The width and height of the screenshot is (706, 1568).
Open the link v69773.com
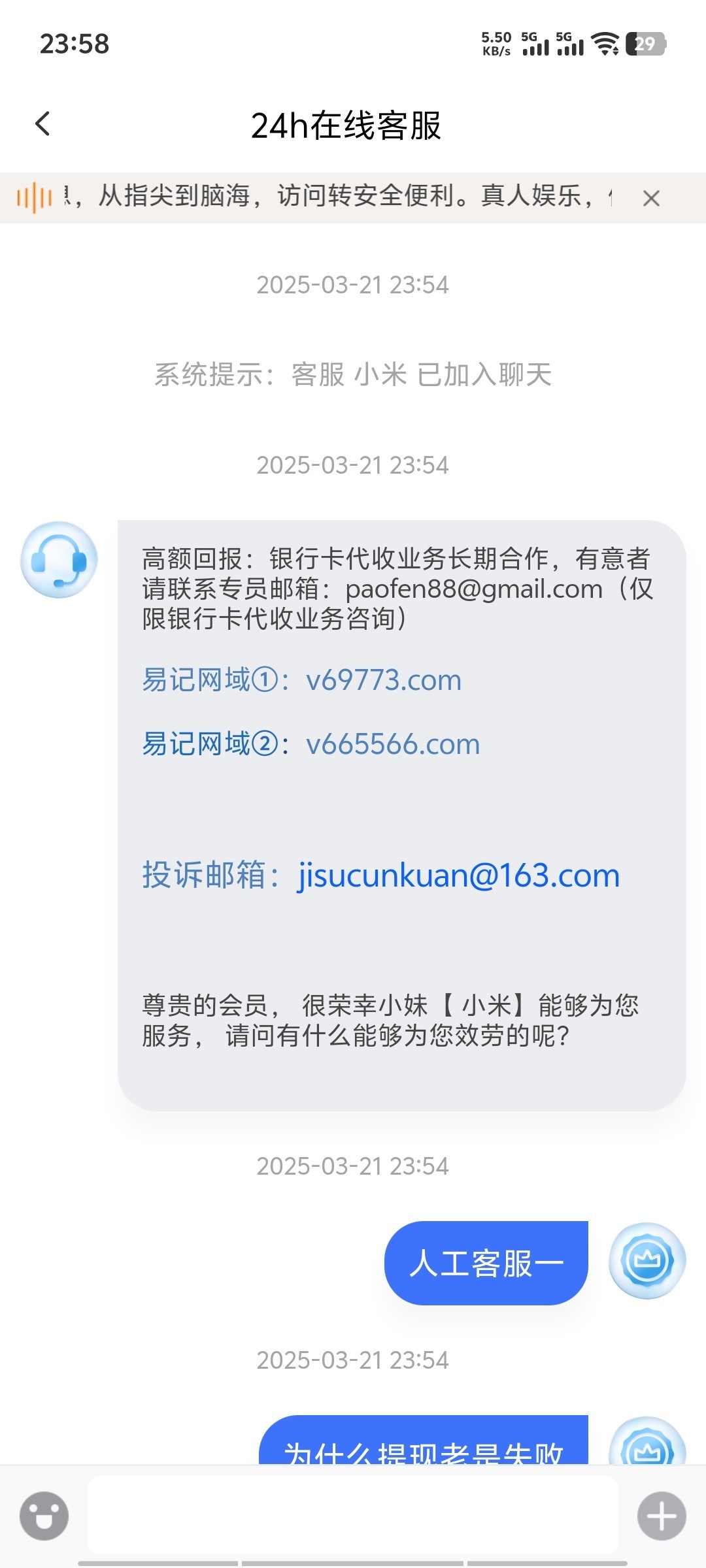pyautogui.click(x=384, y=680)
